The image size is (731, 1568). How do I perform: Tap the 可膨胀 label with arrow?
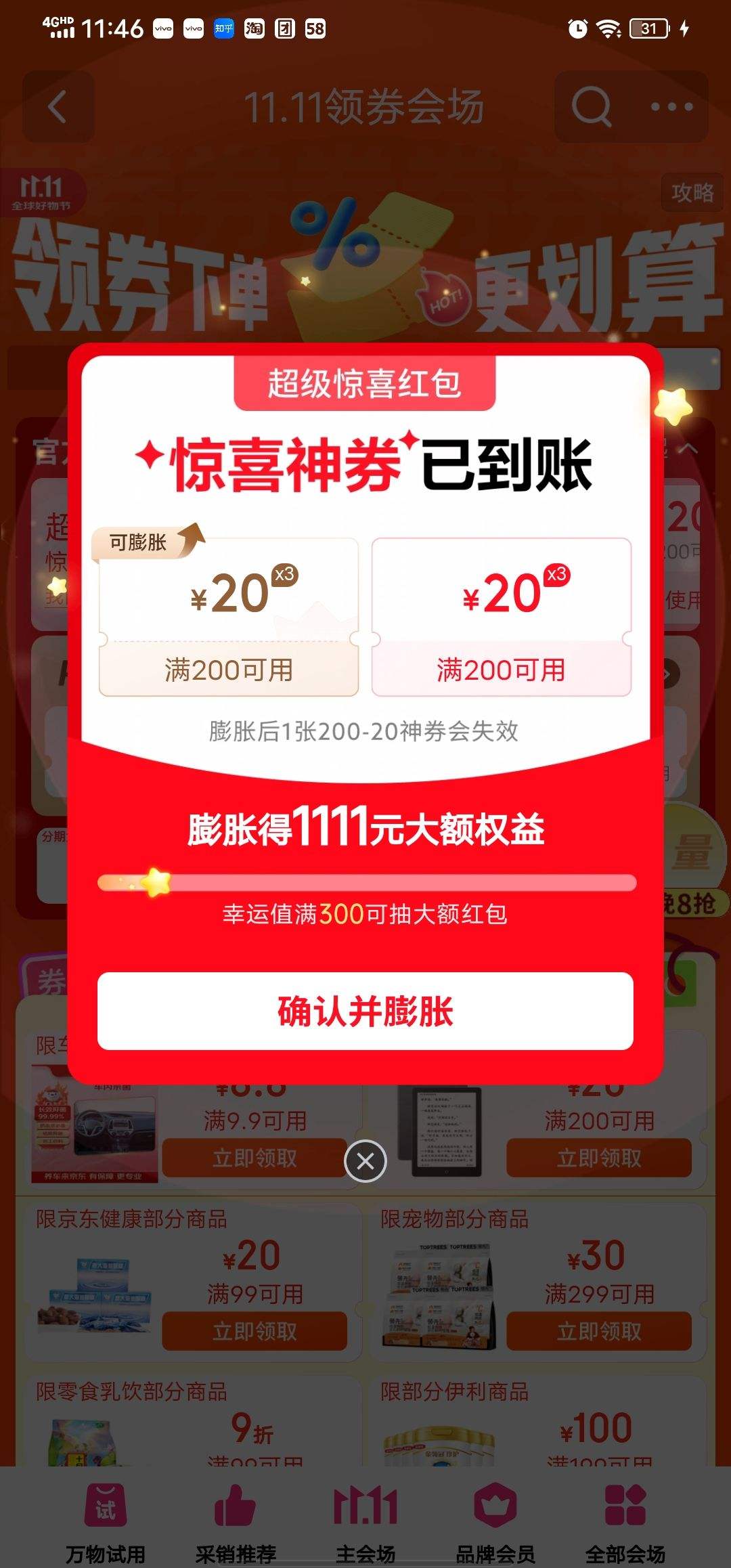[x=139, y=542]
